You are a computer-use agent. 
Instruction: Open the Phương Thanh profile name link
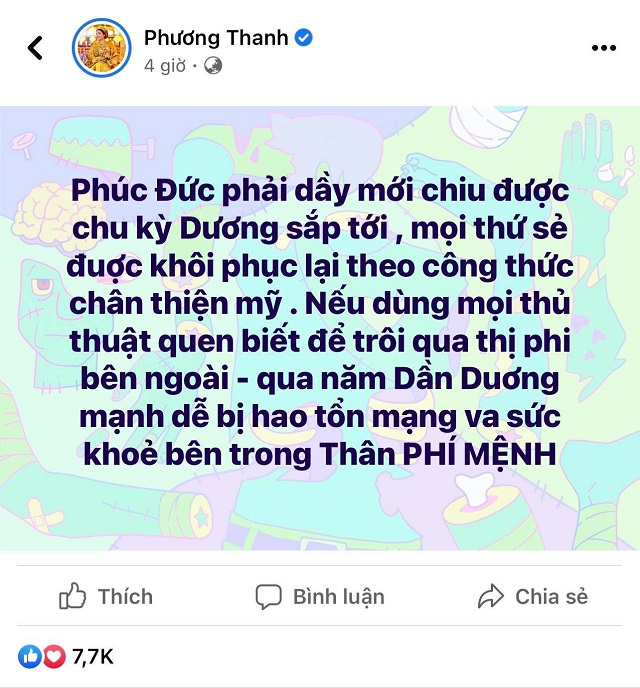(216, 38)
